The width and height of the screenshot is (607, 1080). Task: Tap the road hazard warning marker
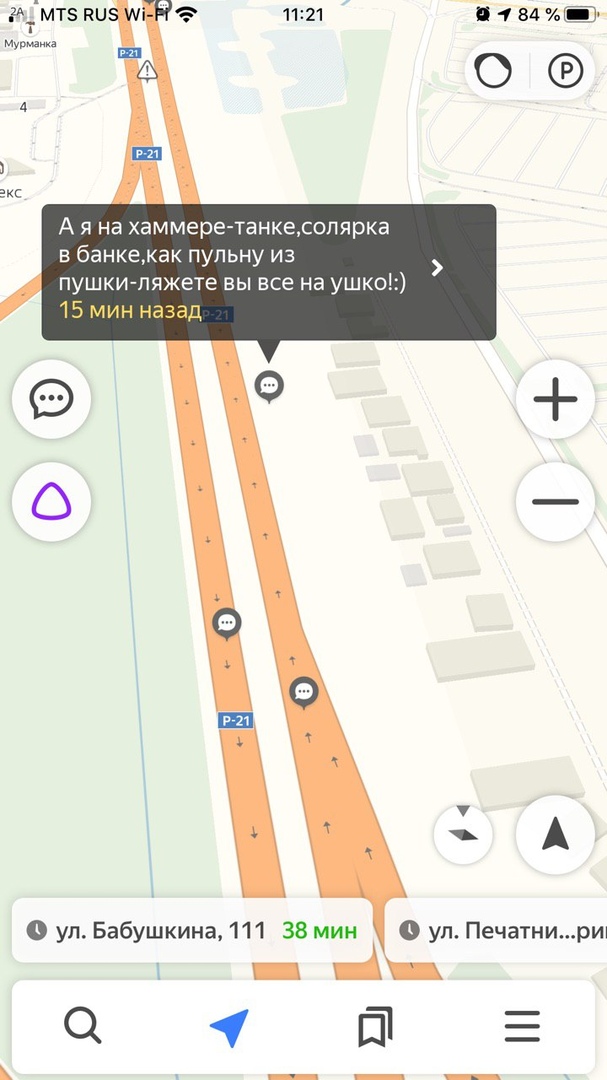pyautogui.click(x=148, y=70)
